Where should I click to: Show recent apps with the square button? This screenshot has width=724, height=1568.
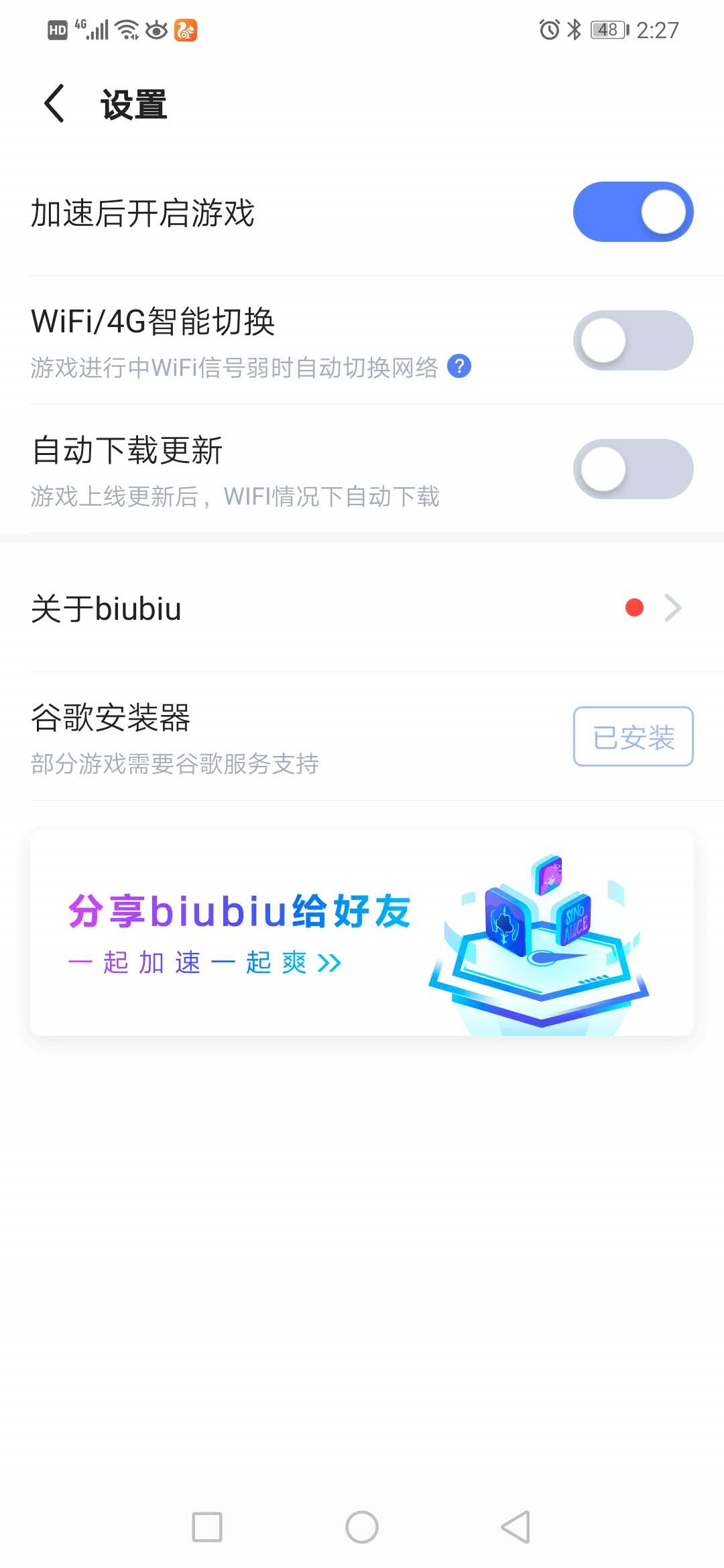[207, 1527]
